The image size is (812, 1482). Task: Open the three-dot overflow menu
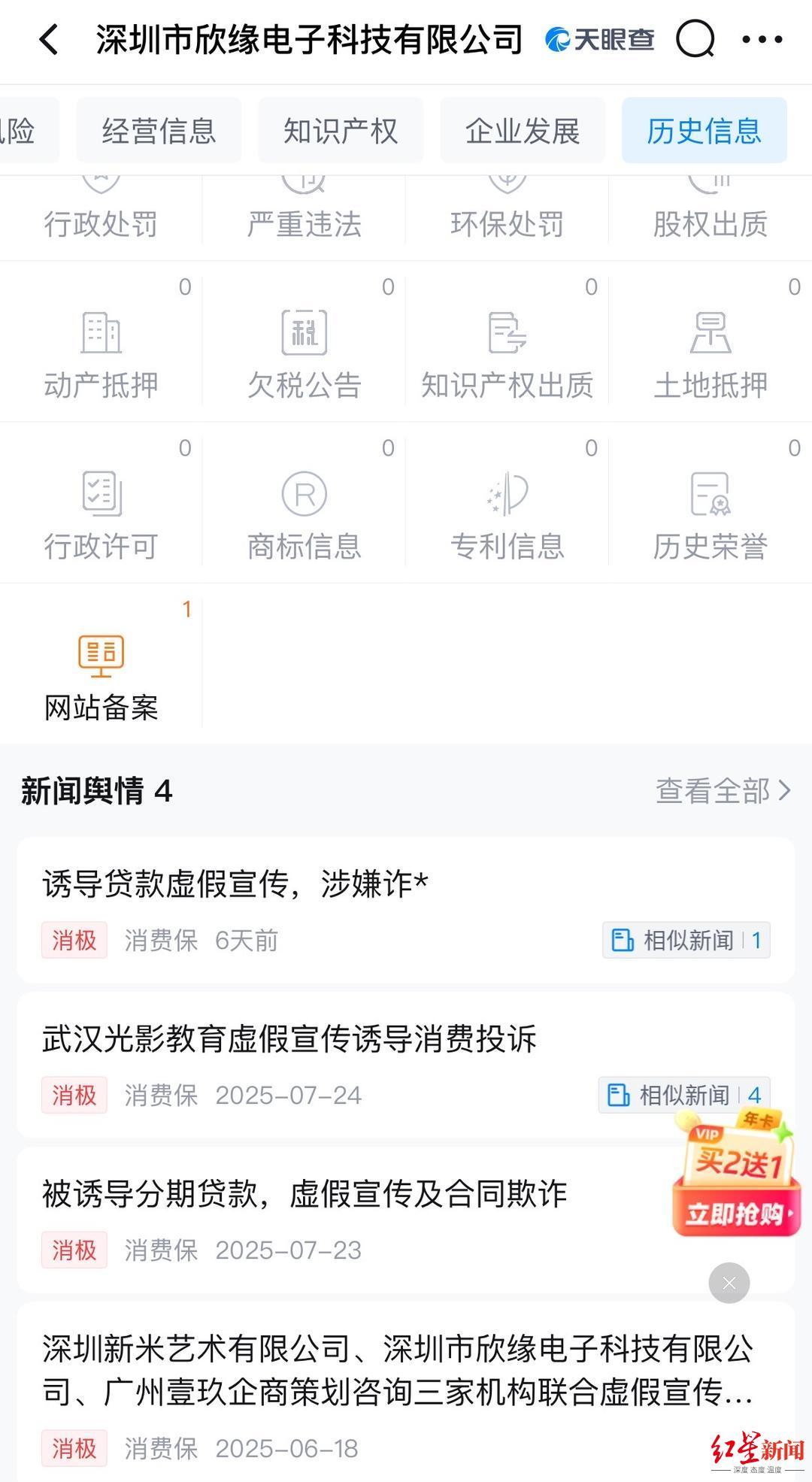click(x=762, y=40)
